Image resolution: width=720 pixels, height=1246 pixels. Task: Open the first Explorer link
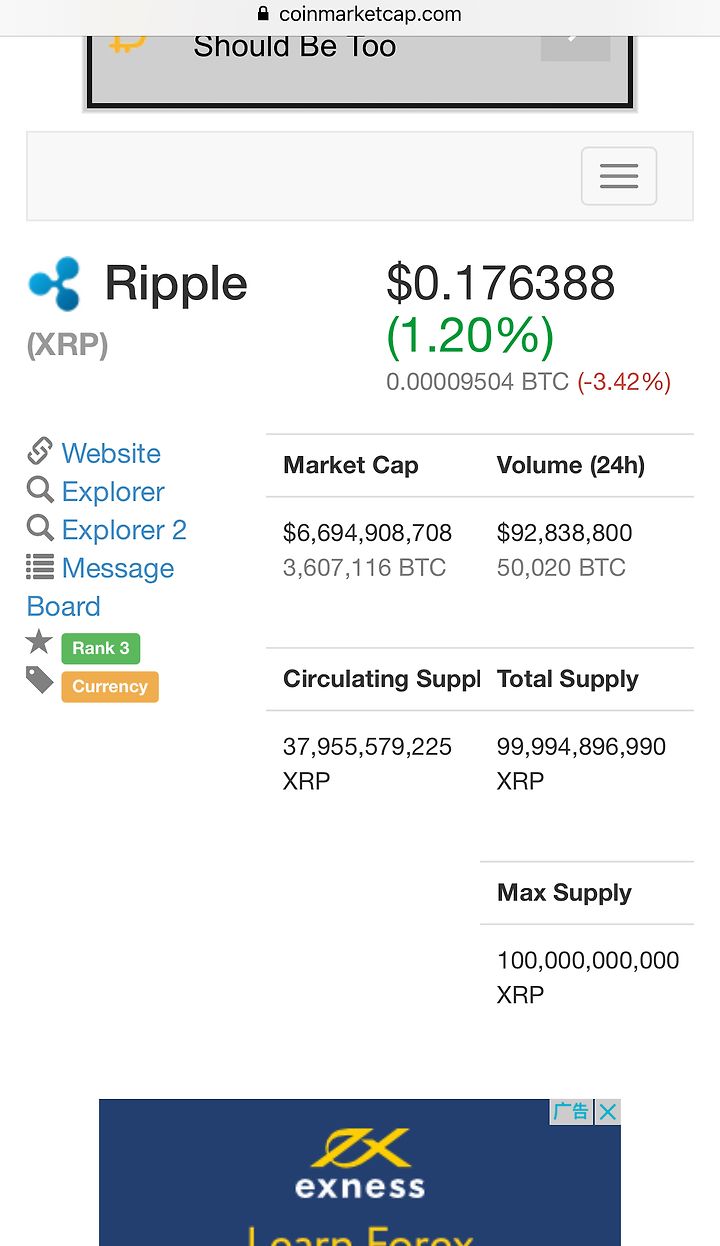point(113,491)
